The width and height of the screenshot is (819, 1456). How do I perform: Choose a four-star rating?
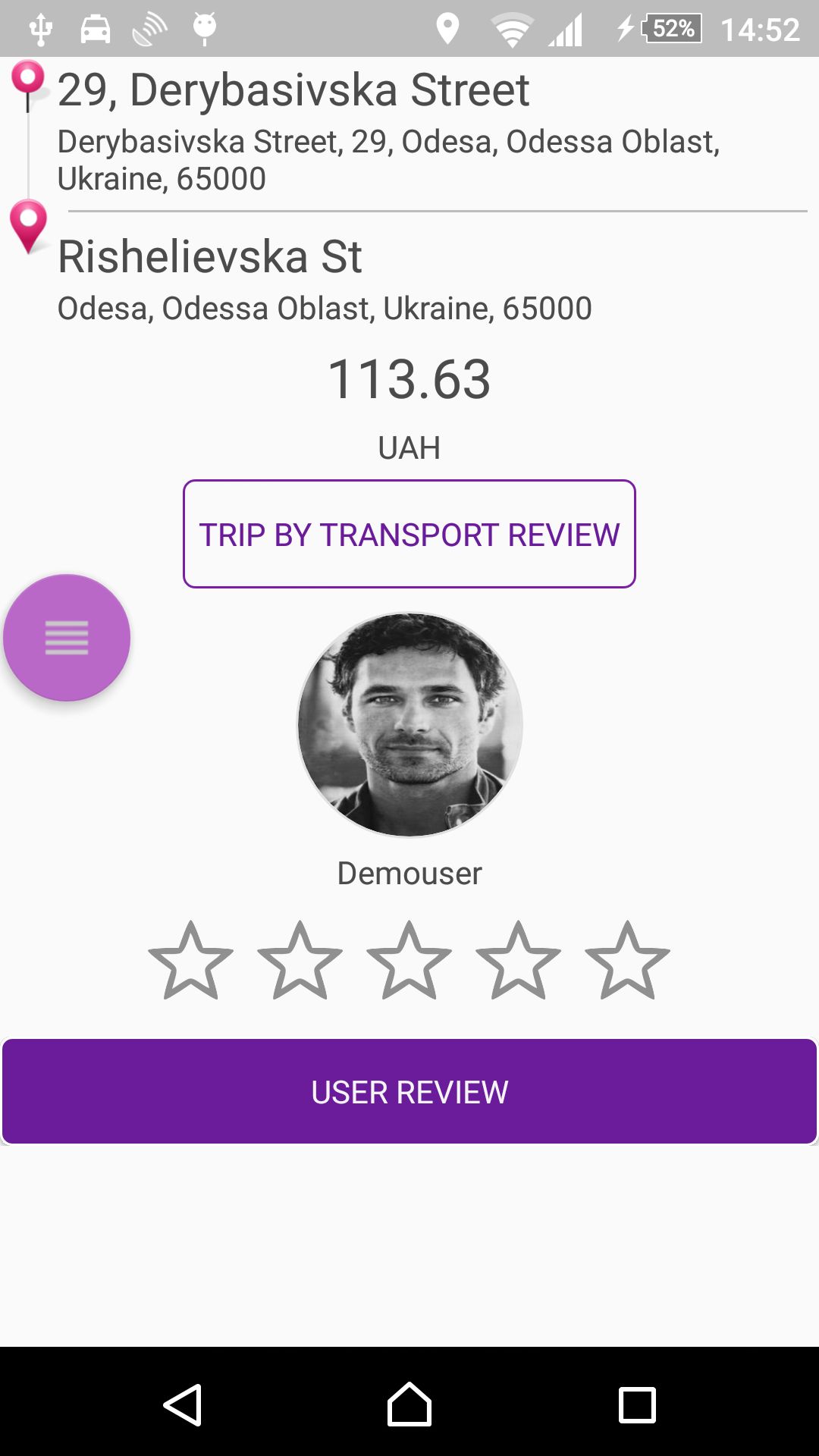519,961
